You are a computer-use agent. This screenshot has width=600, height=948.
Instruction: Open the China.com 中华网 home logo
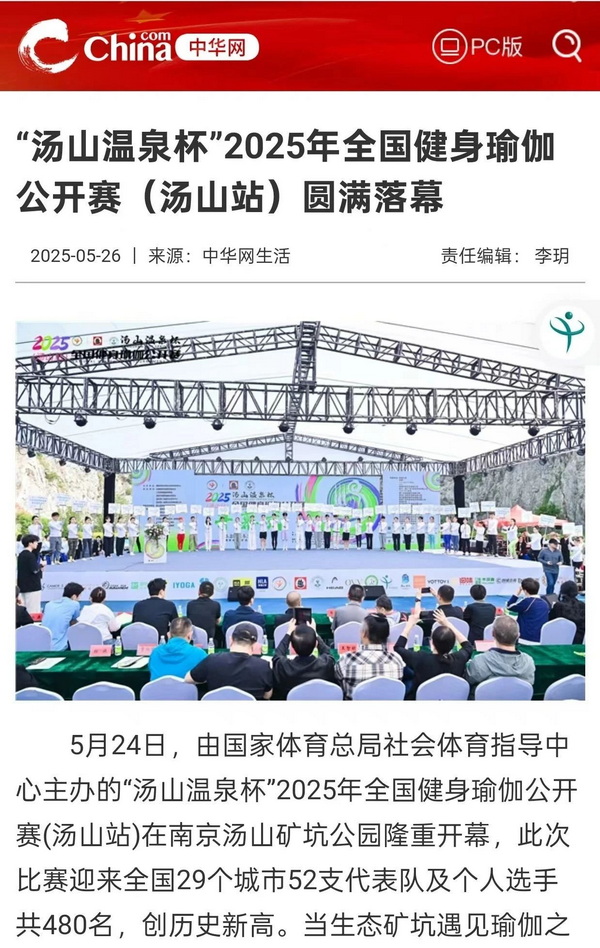[x=138, y=46]
